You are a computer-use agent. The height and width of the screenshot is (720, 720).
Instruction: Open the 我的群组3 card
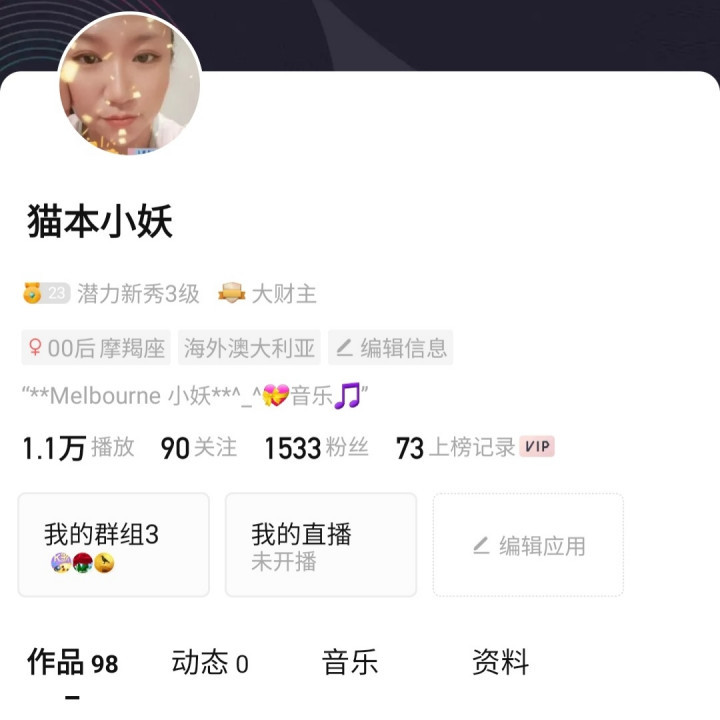(x=113, y=545)
